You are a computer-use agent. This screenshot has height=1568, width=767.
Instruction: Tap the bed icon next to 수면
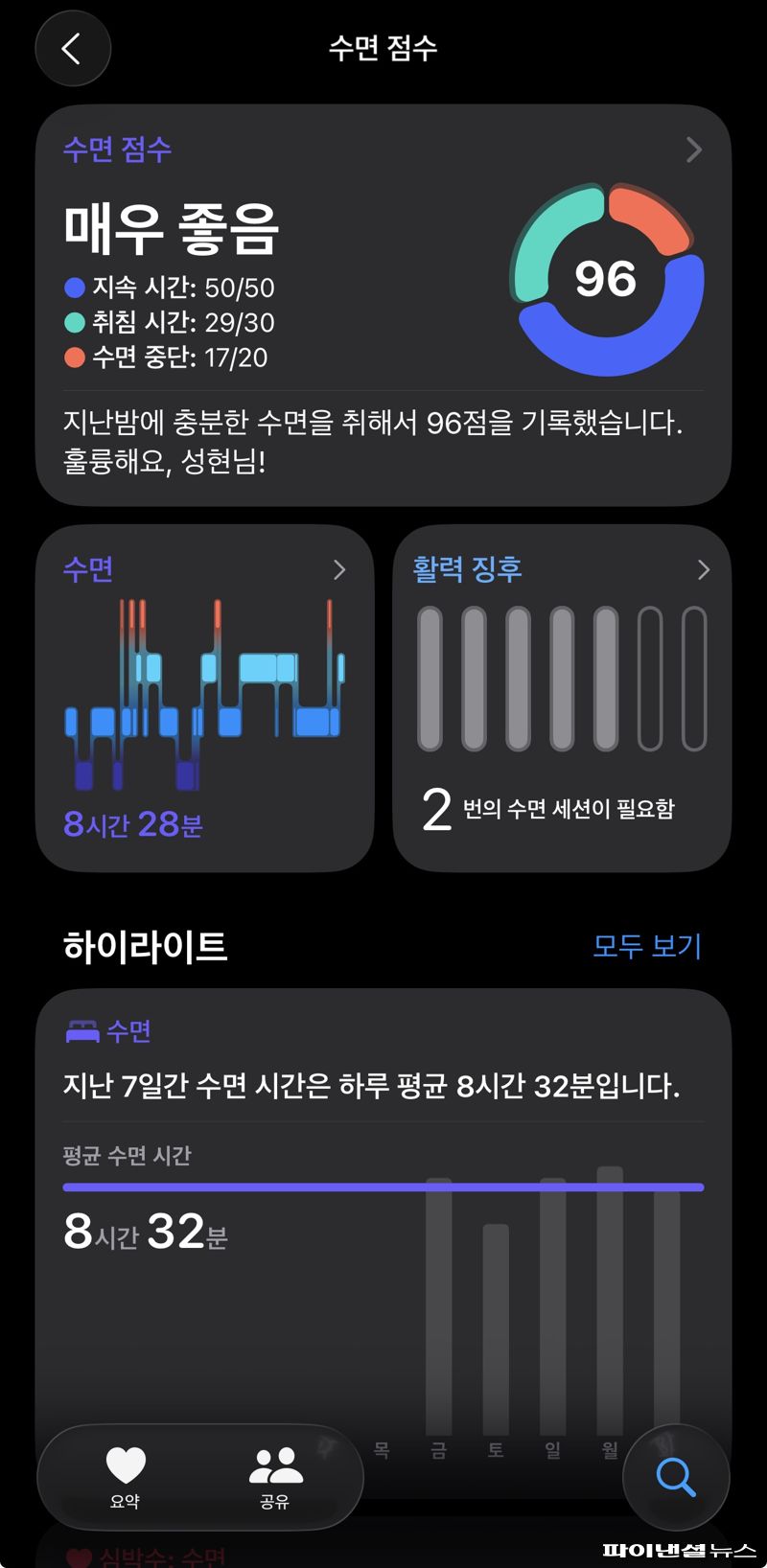(x=84, y=1030)
